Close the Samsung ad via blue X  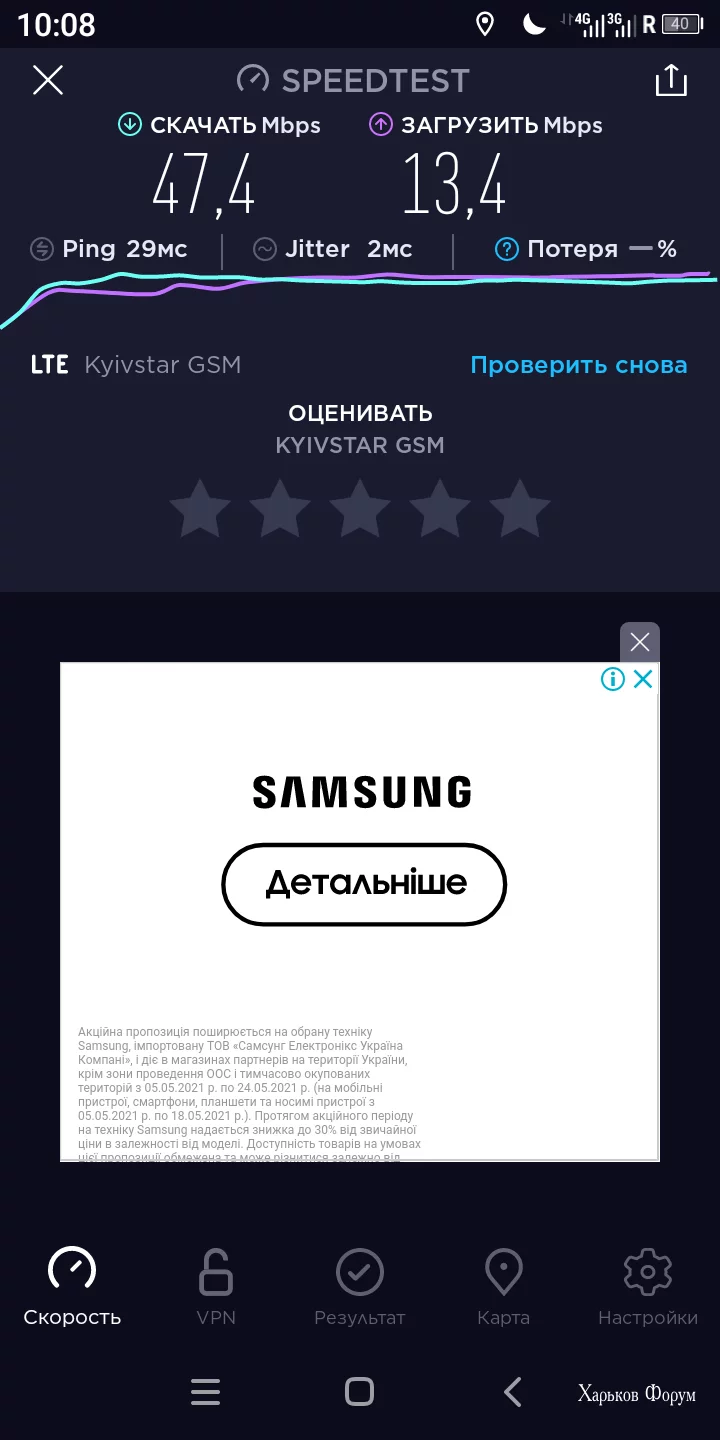point(643,680)
